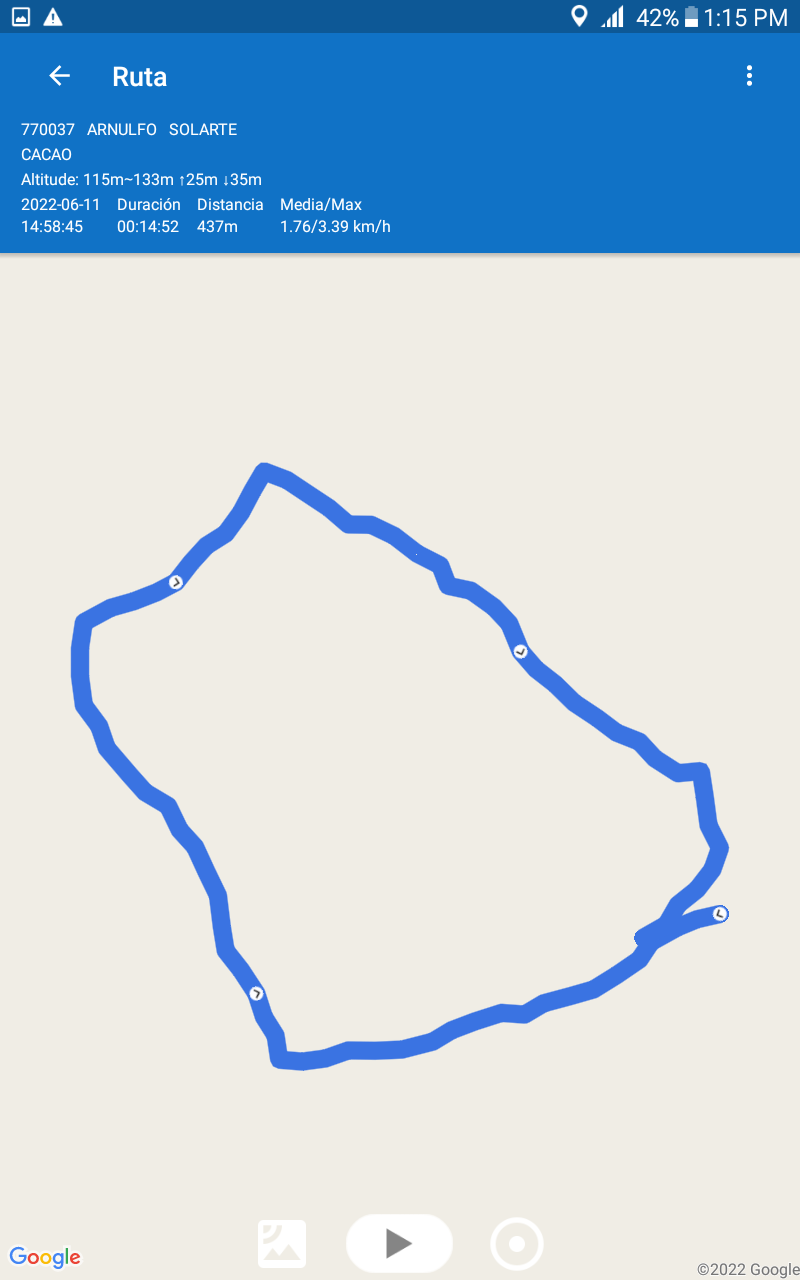Open the route photos icon

[x=282, y=1244]
